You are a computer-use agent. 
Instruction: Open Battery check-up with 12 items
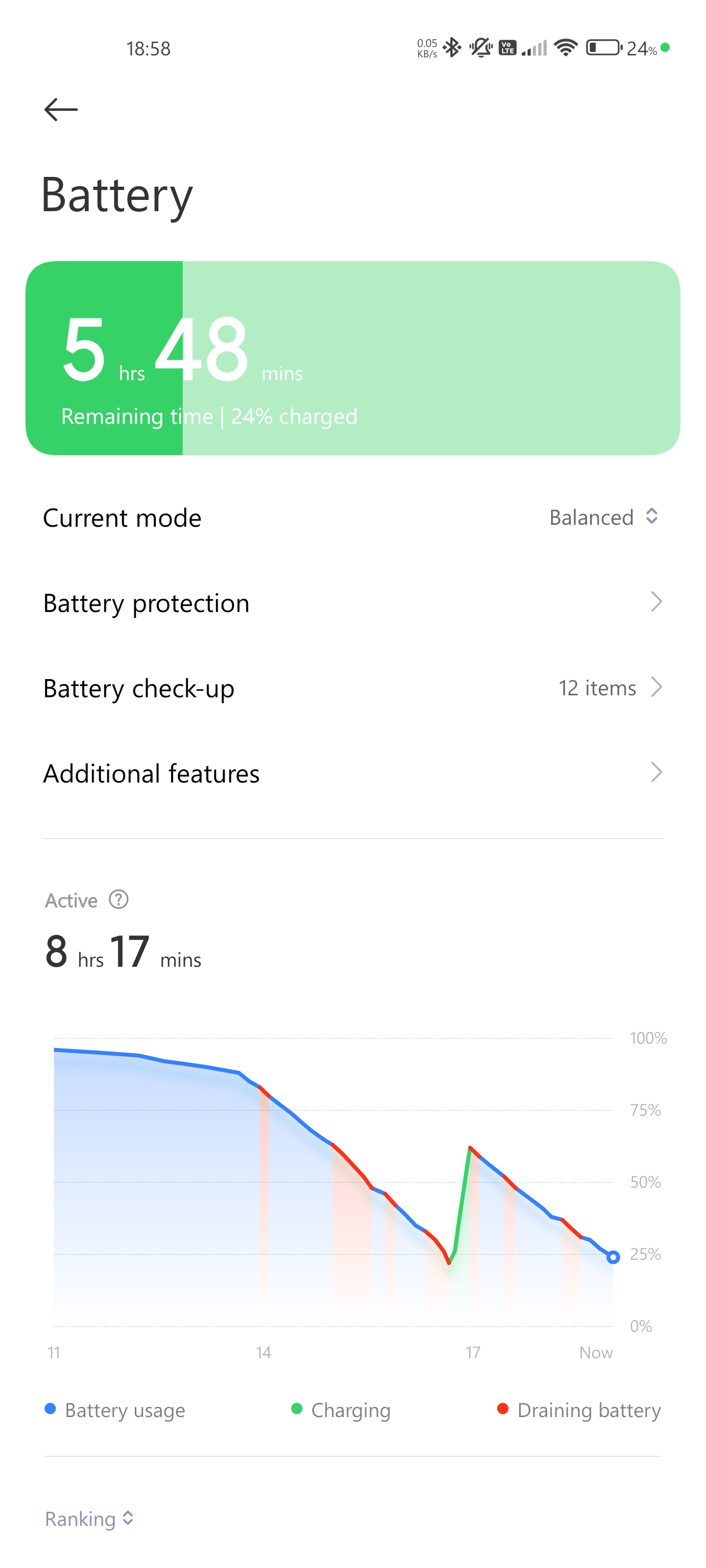353,688
